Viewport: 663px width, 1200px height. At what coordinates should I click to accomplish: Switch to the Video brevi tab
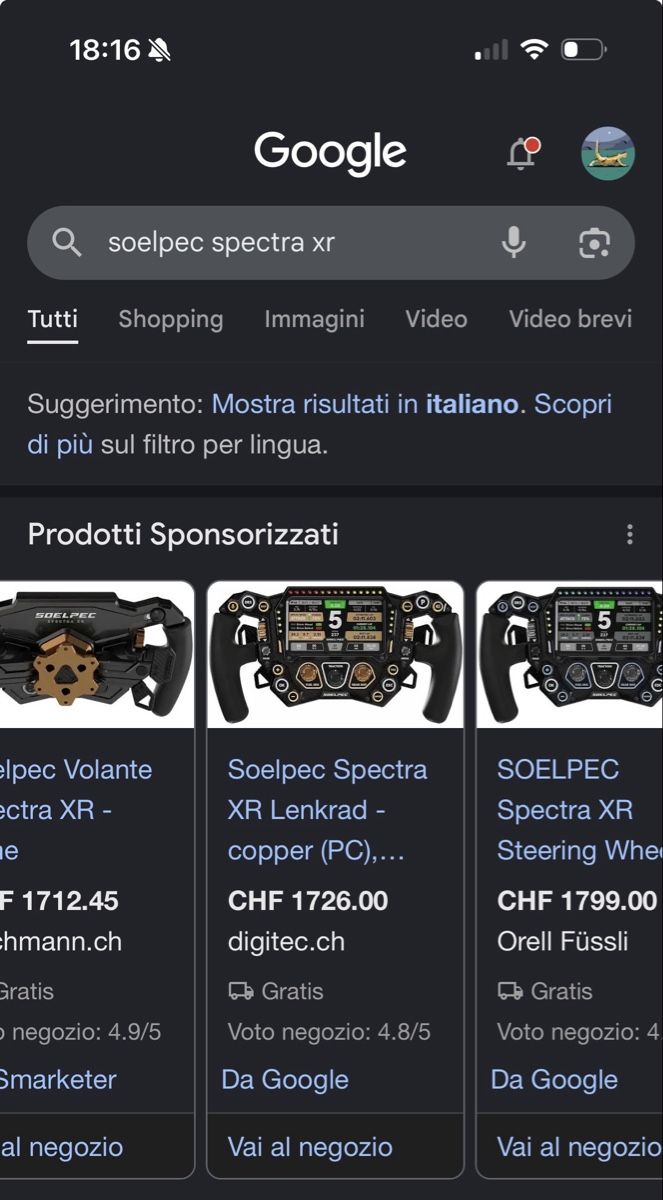[x=570, y=319]
